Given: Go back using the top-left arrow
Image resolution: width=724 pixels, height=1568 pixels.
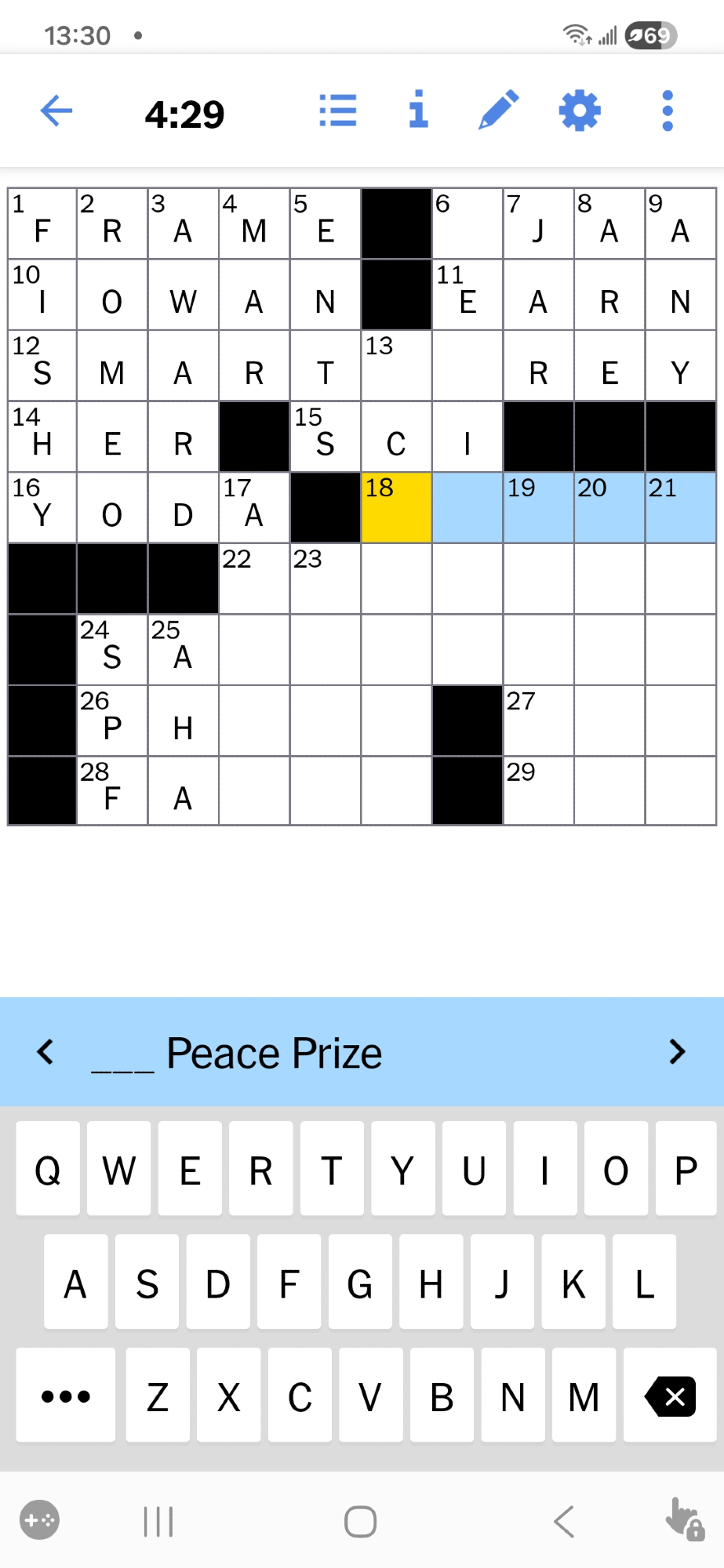Looking at the screenshot, I should click(x=56, y=111).
